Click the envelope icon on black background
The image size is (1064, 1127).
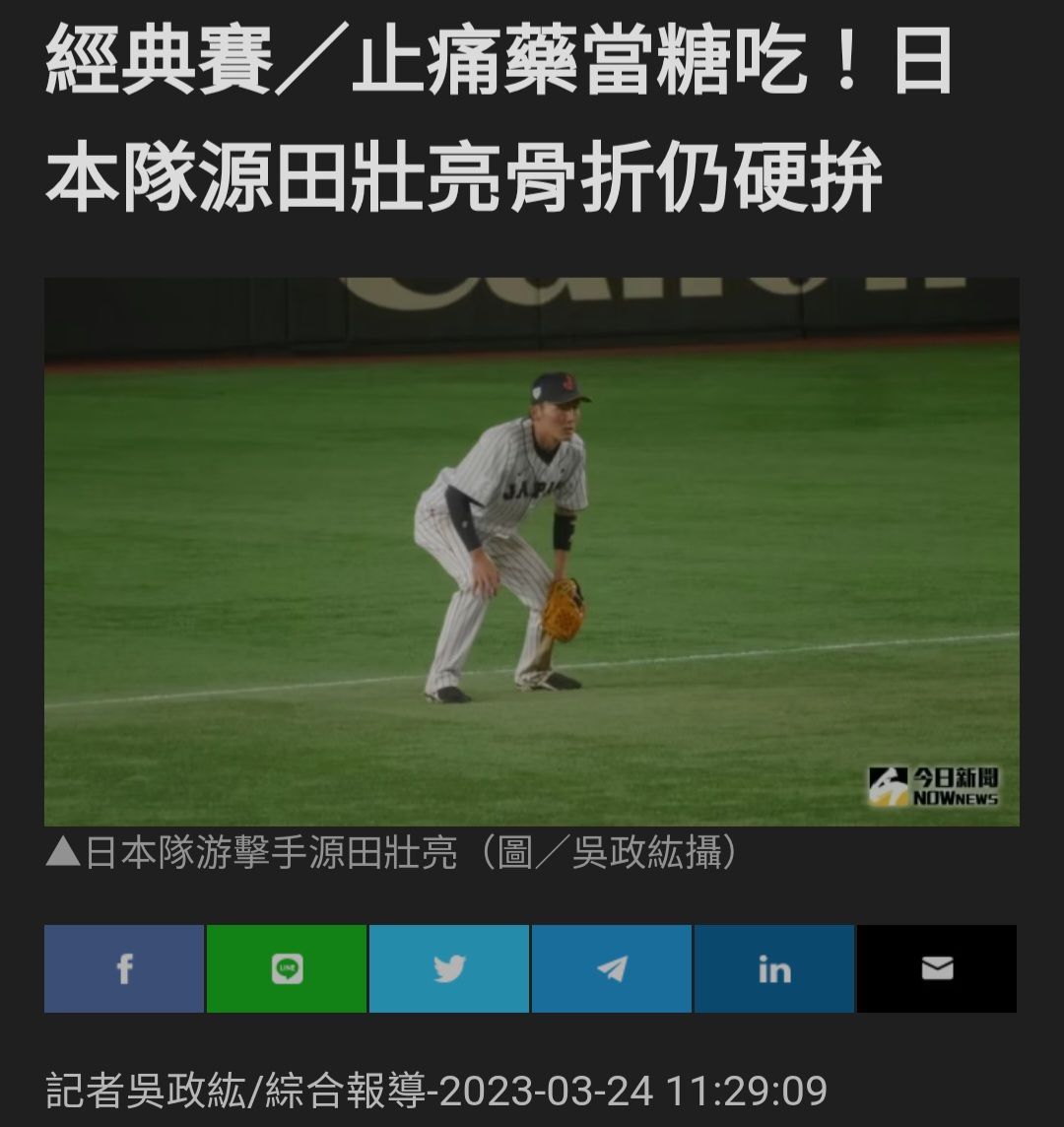click(937, 968)
